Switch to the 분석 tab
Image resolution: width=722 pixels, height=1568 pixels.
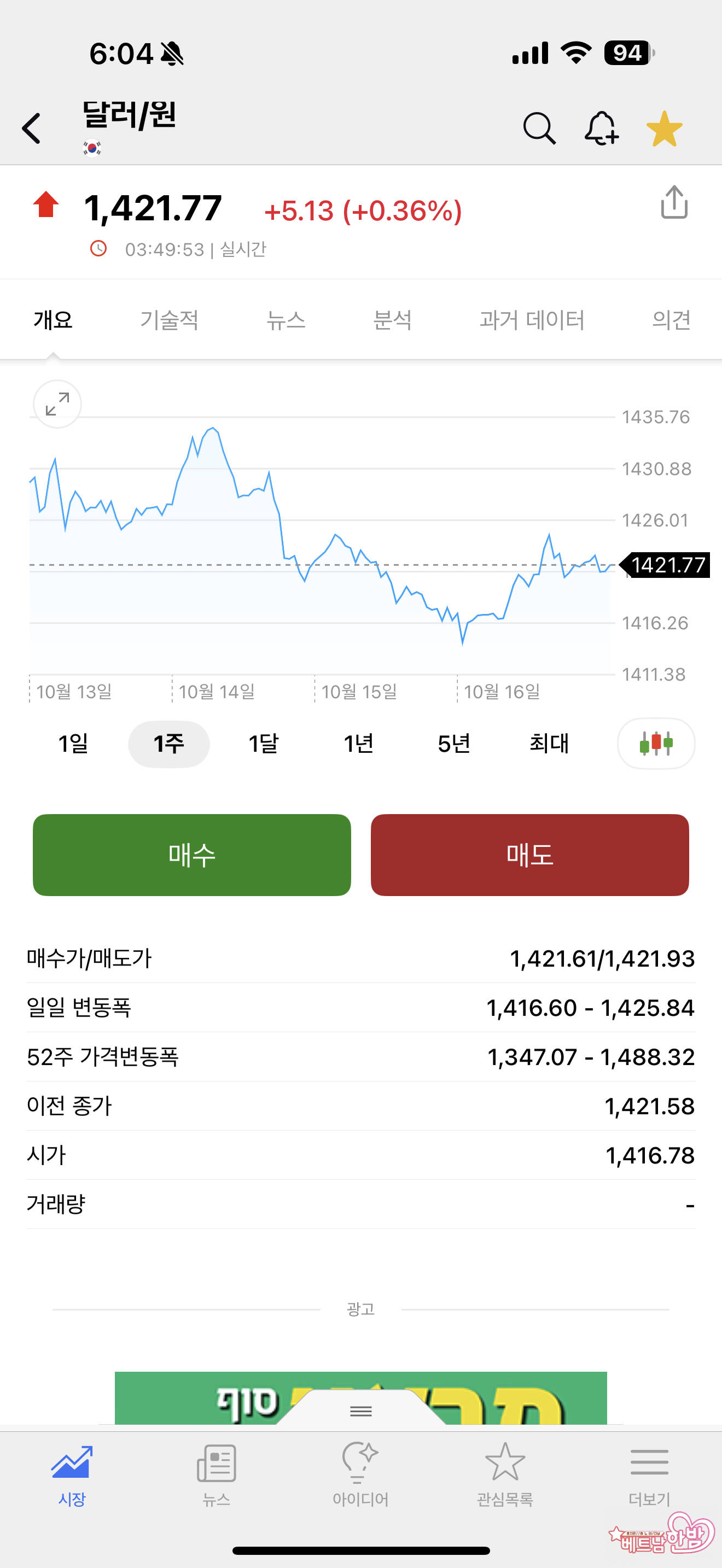(393, 320)
